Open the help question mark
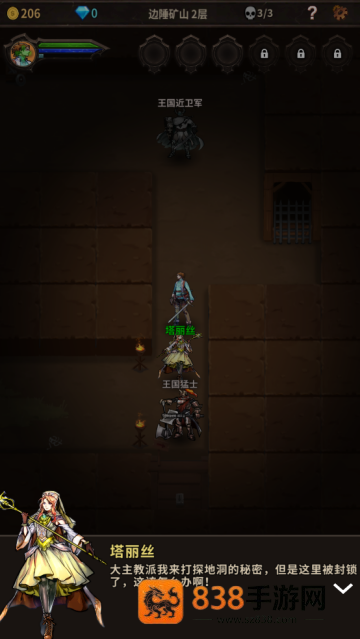This screenshot has height=639, width=360. pos(312,13)
